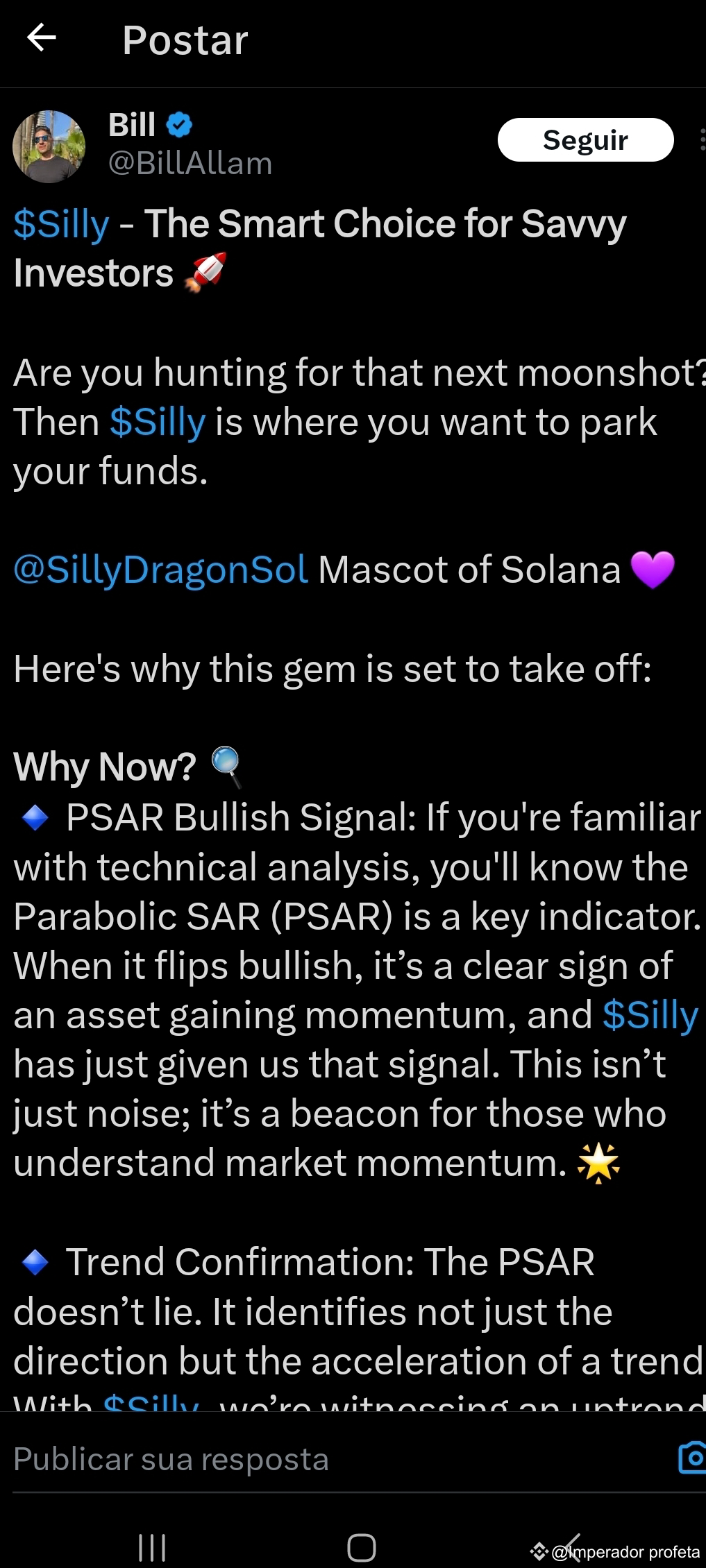This screenshot has height=1568, width=706.
Task: Tap the $Silly cashtag in the post title
Action: (61, 223)
